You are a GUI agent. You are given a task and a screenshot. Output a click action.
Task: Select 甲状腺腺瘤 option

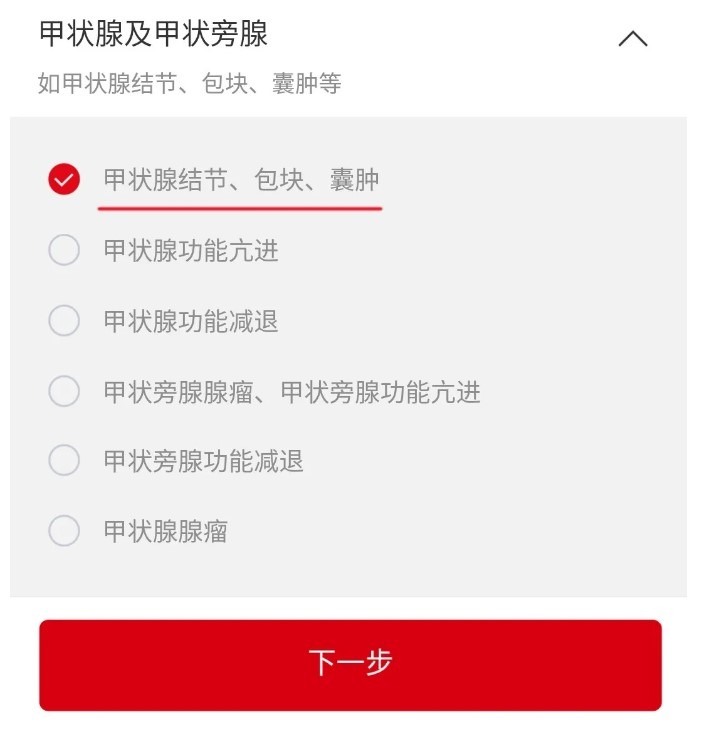click(x=64, y=531)
